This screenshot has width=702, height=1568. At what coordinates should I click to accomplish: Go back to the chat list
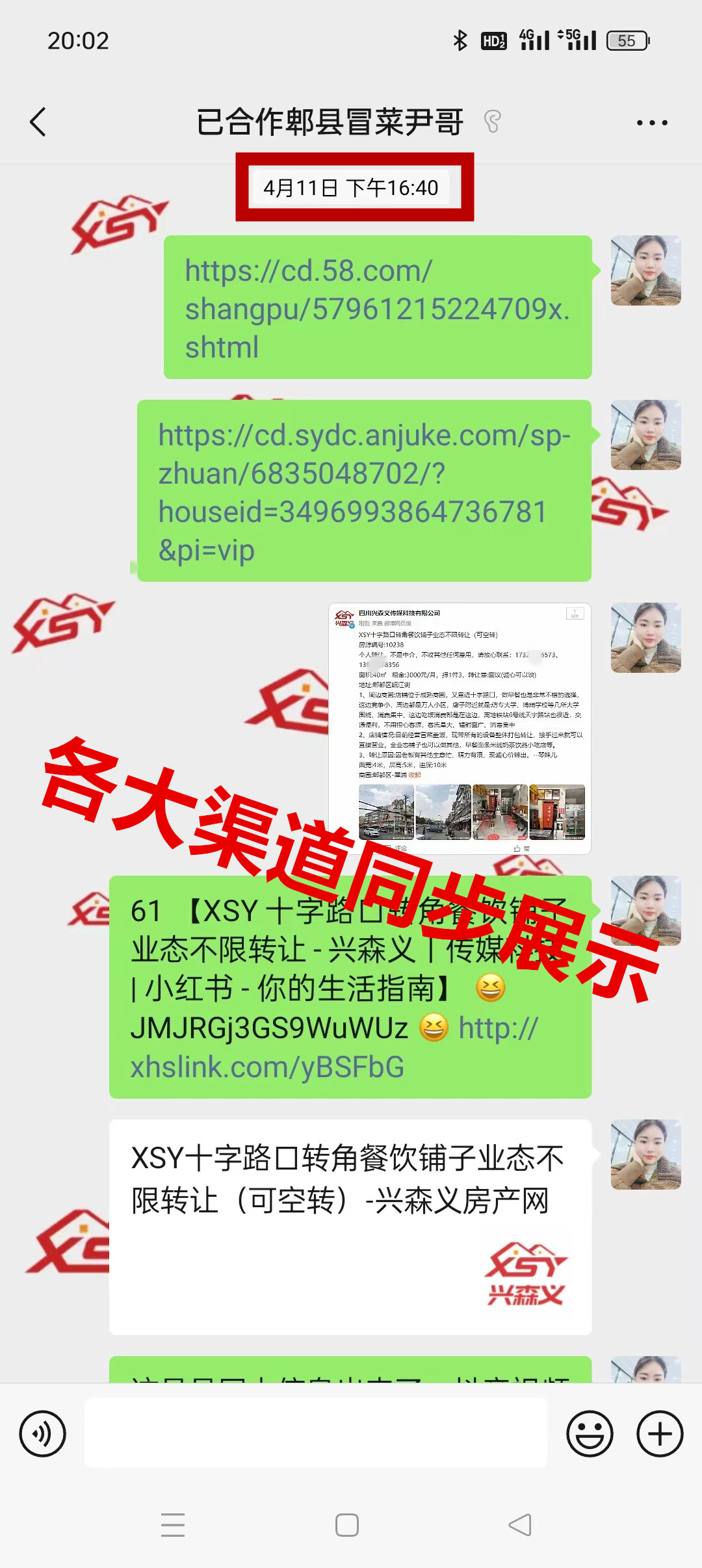click(x=38, y=122)
